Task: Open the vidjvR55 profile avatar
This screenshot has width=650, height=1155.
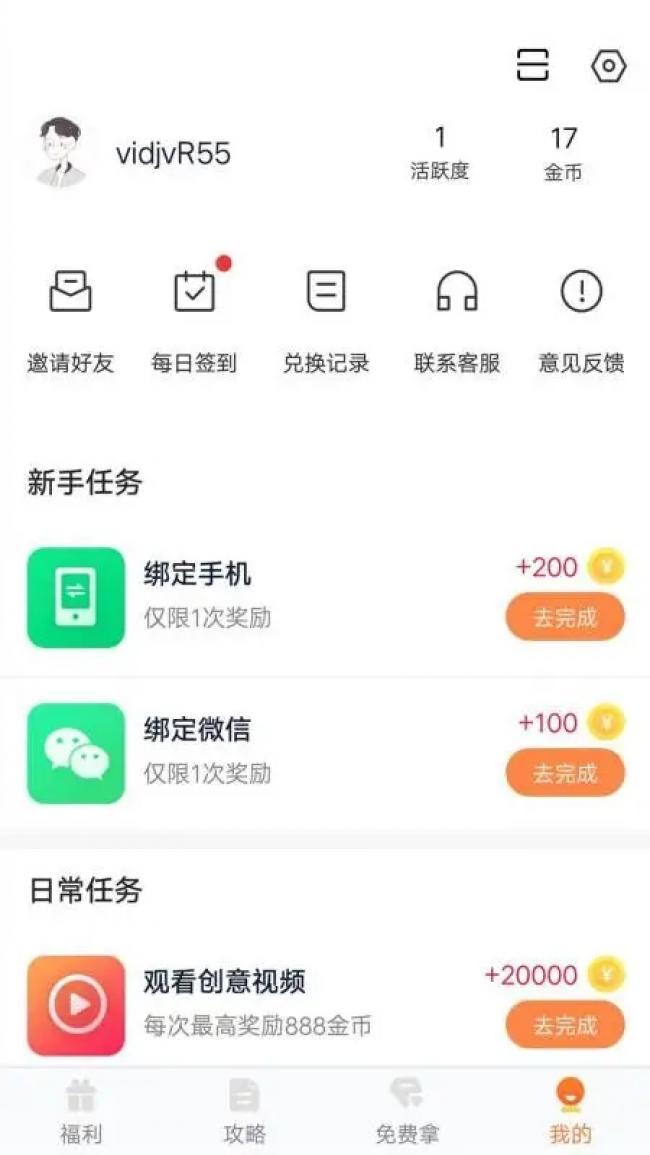Action: (62, 153)
